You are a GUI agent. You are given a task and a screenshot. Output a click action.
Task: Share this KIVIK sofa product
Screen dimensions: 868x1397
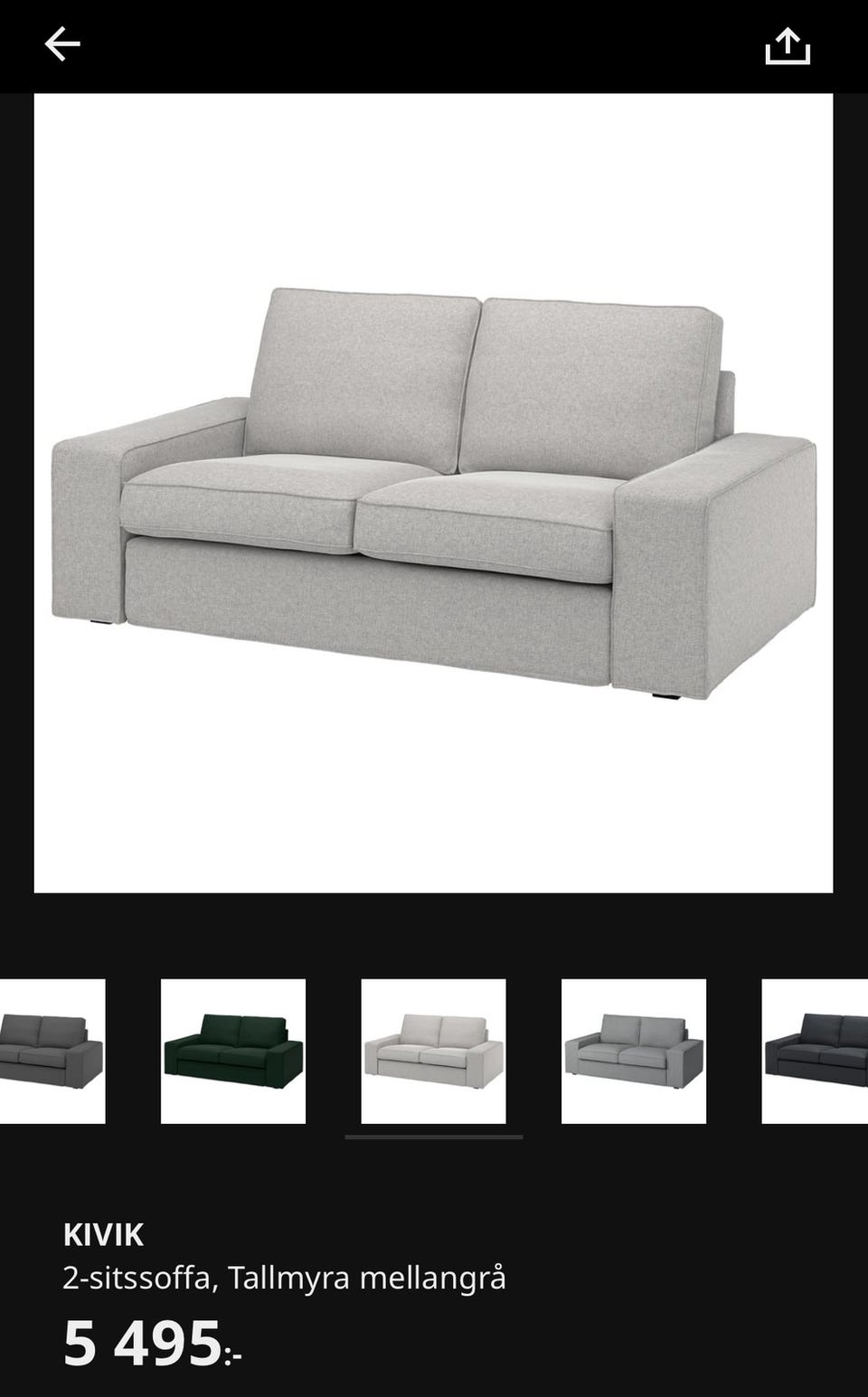pos(788,45)
